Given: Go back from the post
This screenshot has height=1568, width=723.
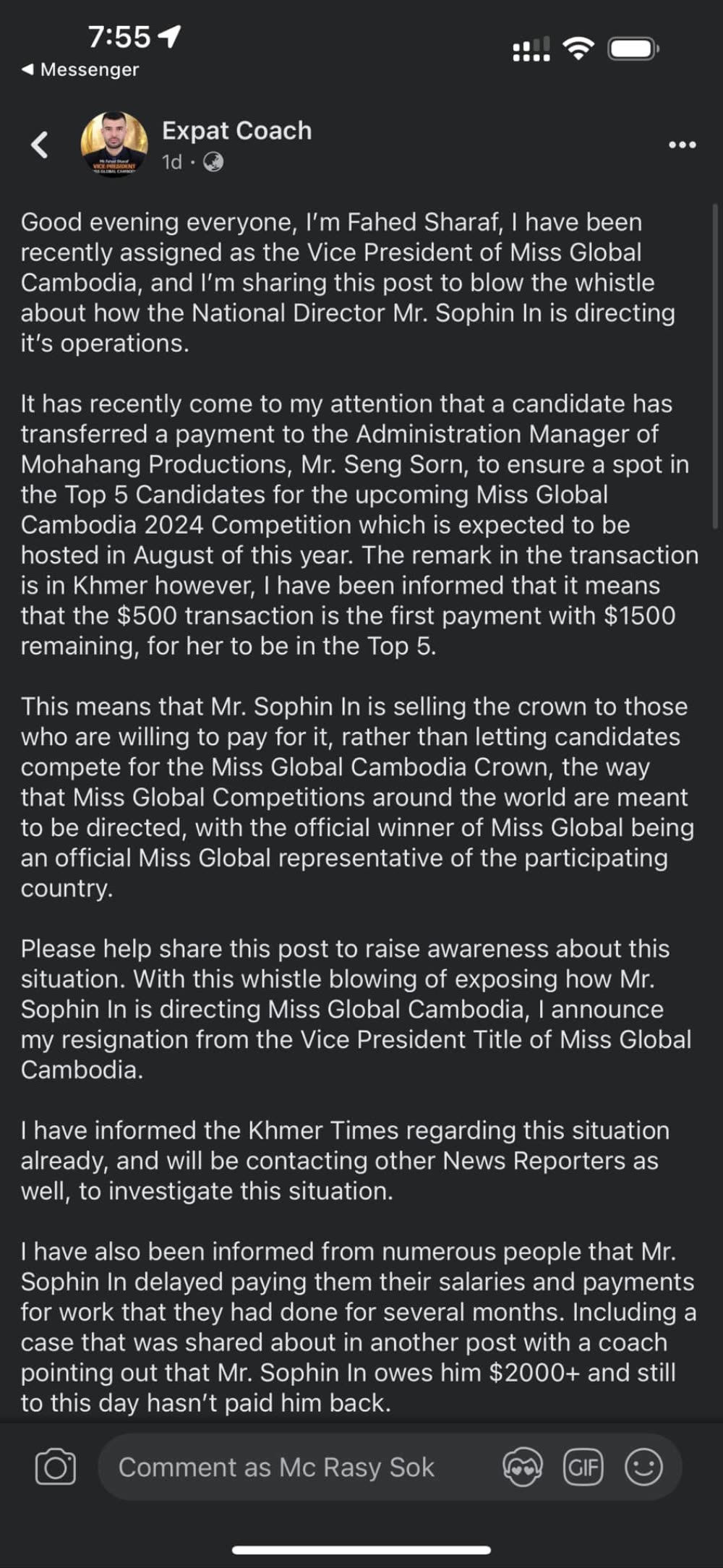Looking at the screenshot, I should coord(40,145).
